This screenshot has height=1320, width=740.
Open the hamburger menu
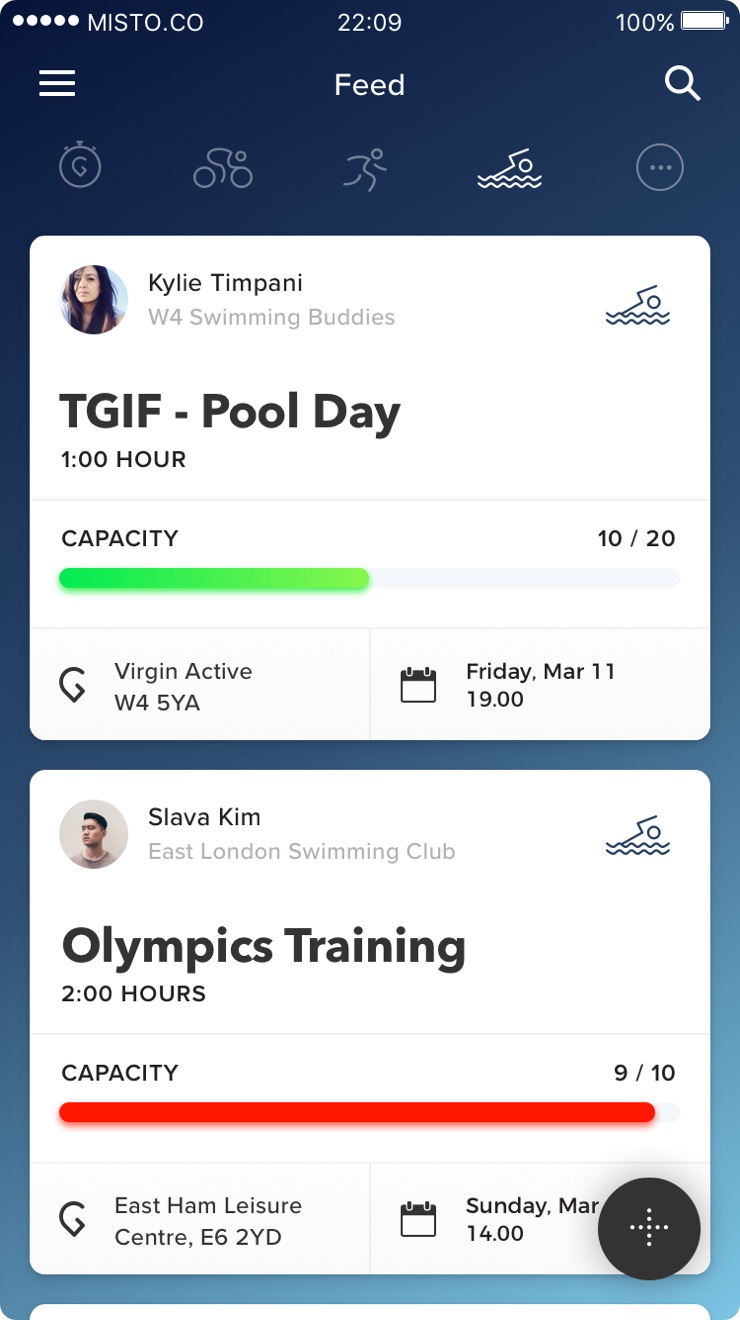pyautogui.click(x=57, y=84)
